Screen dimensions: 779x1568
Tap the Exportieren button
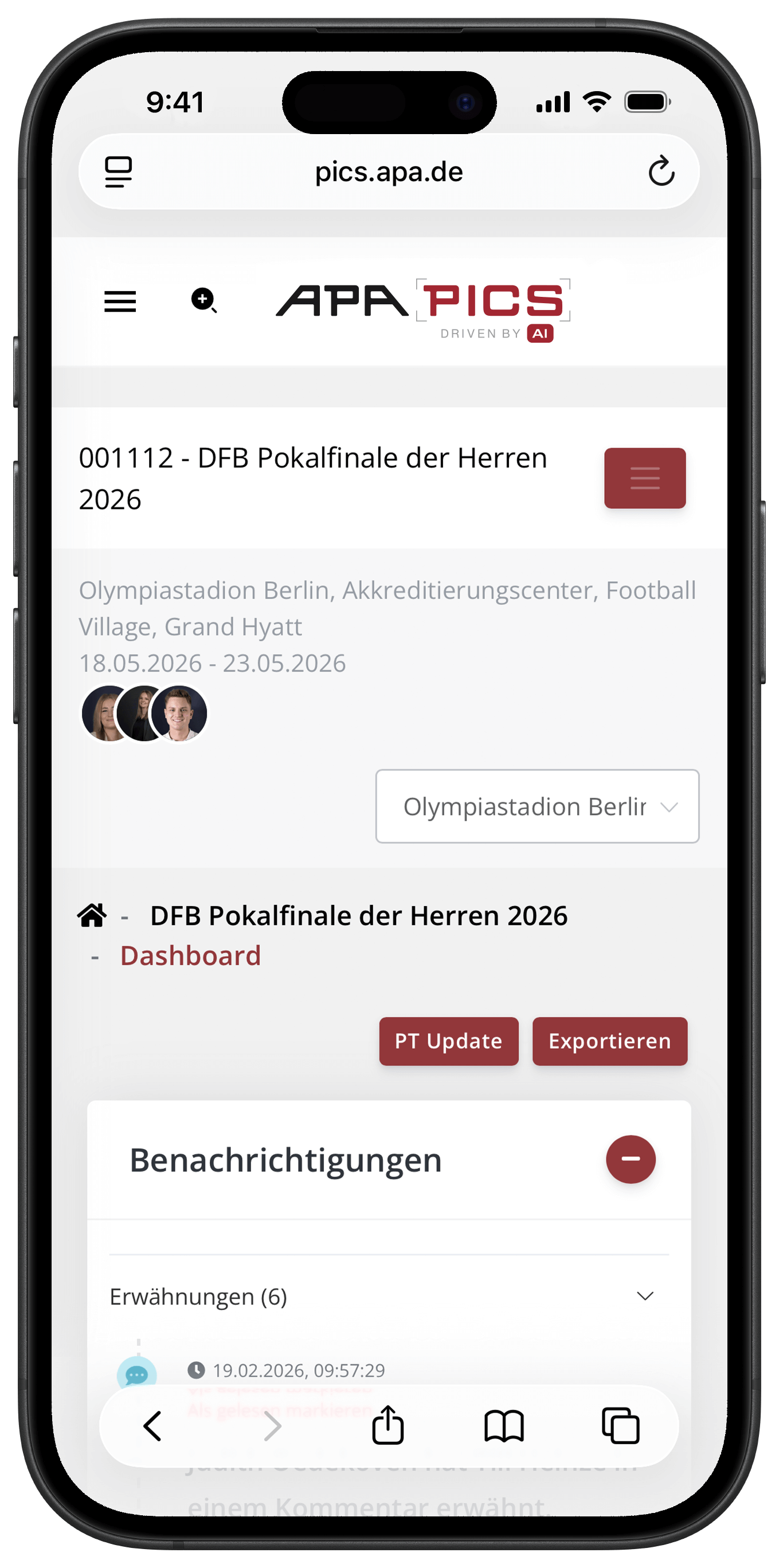pos(609,1041)
